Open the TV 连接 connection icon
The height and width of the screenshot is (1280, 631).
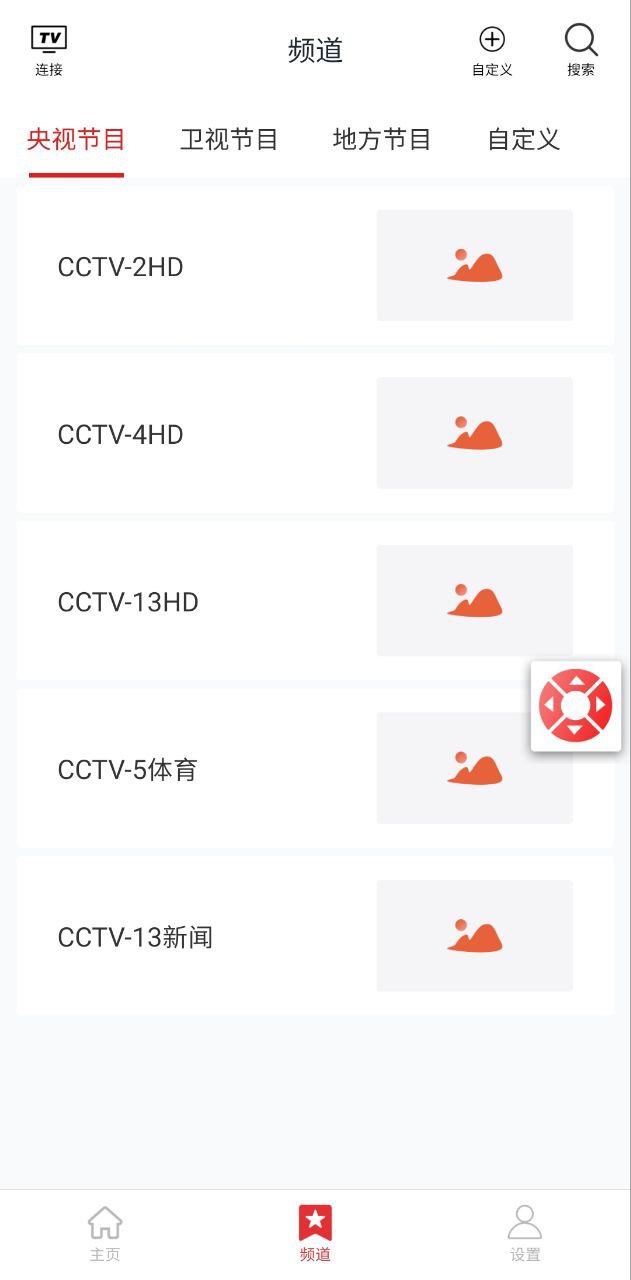click(x=49, y=50)
